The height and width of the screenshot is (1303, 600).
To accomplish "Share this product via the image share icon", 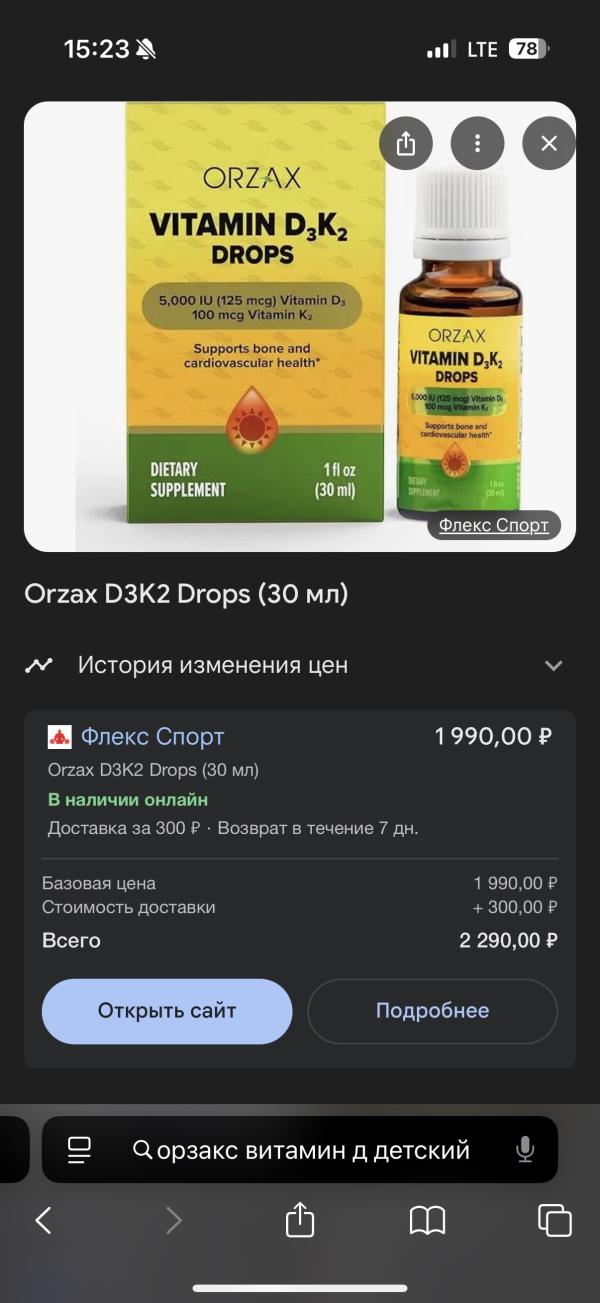I will pos(405,143).
